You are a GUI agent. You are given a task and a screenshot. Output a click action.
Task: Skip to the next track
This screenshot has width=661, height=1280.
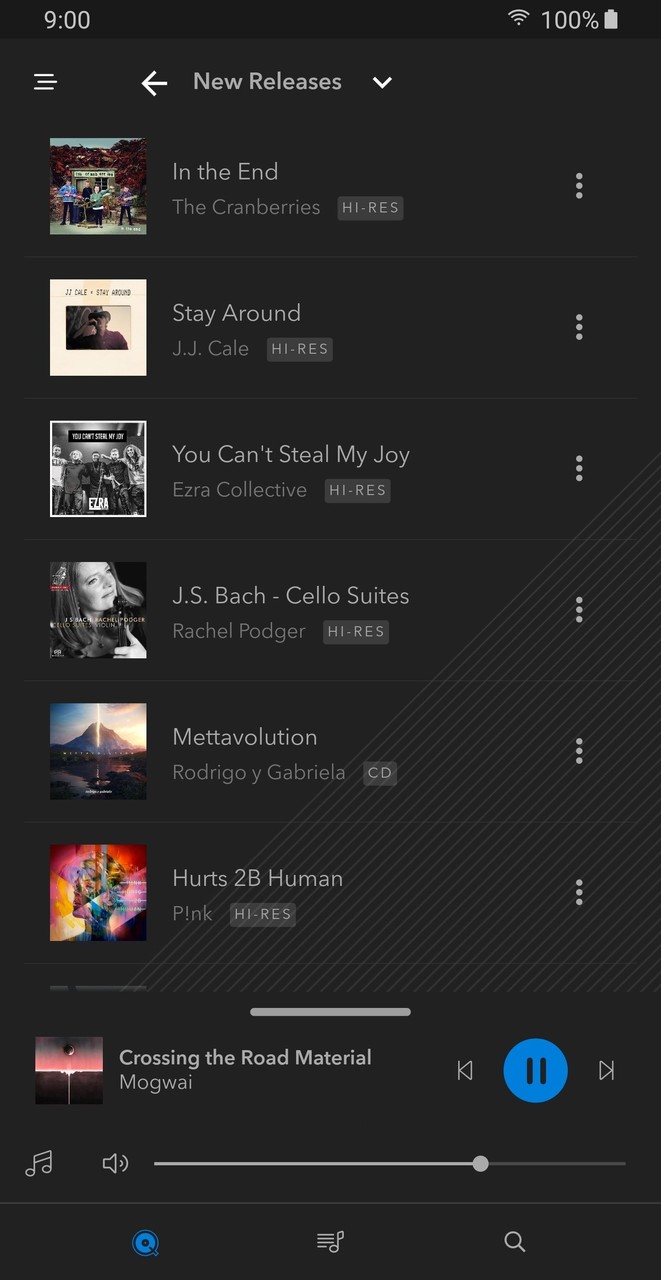click(606, 1071)
